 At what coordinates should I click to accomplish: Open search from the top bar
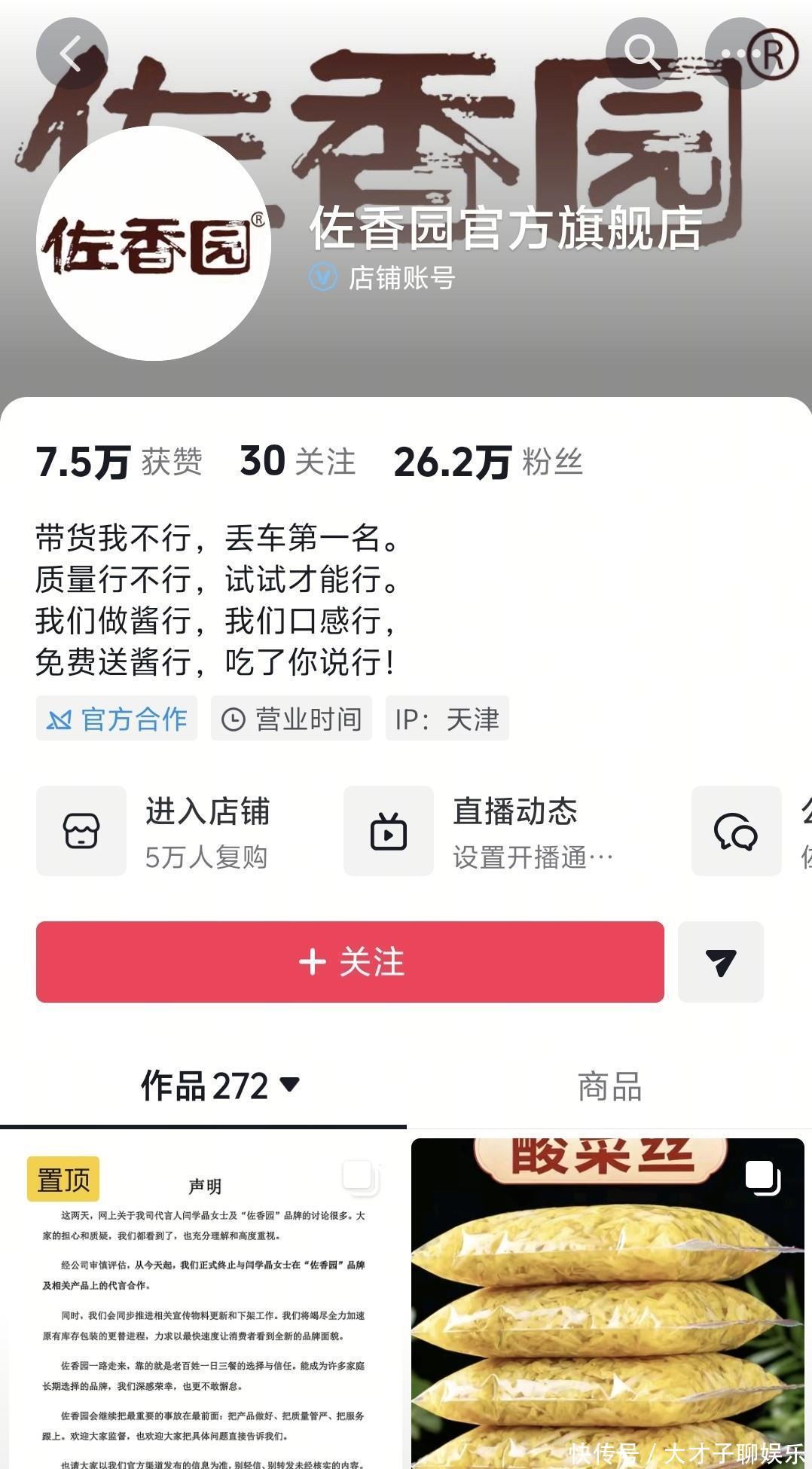[x=641, y=53]
